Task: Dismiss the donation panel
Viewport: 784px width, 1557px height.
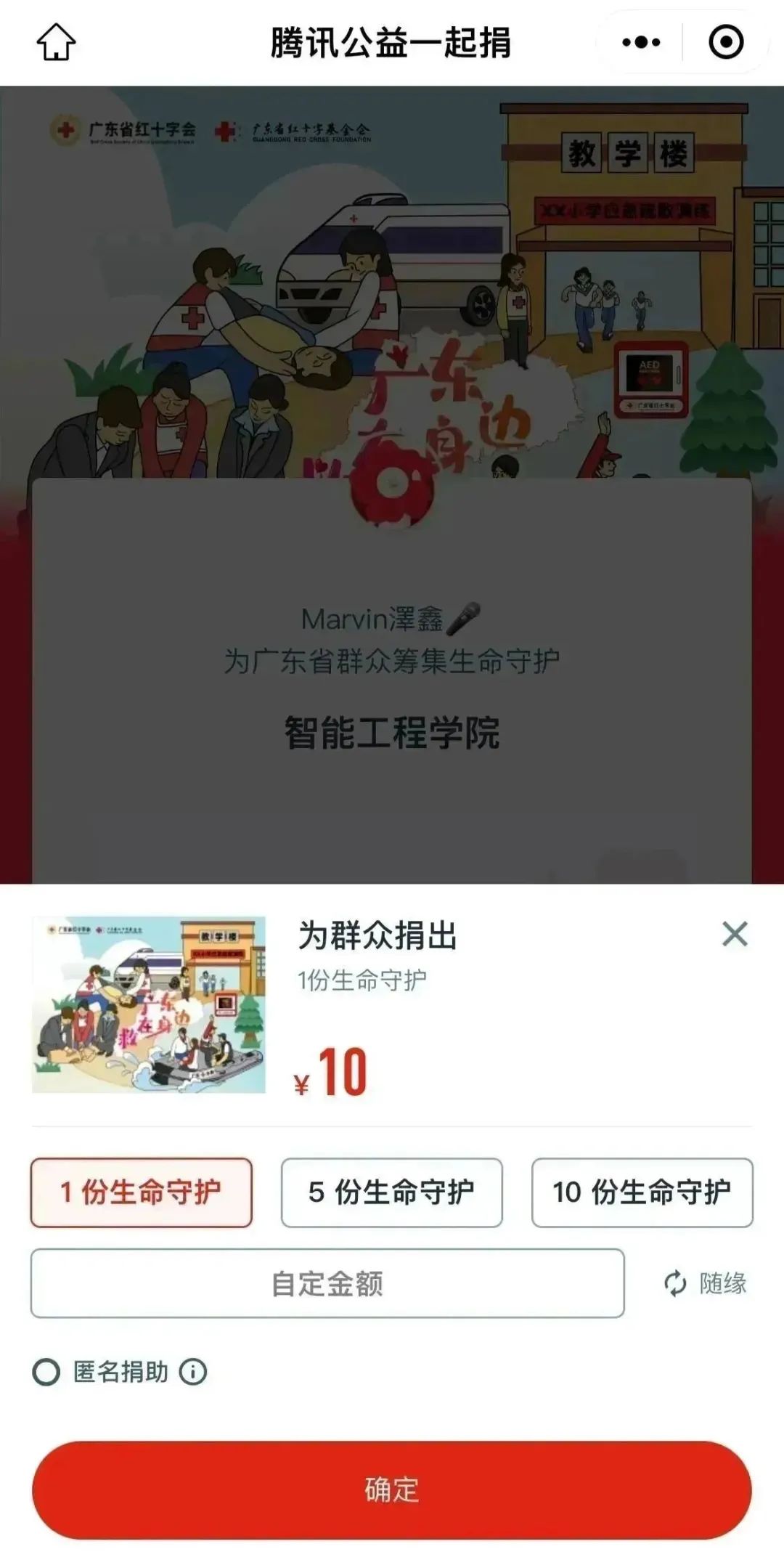Action: pyautogui.click(x=735, y=934)
